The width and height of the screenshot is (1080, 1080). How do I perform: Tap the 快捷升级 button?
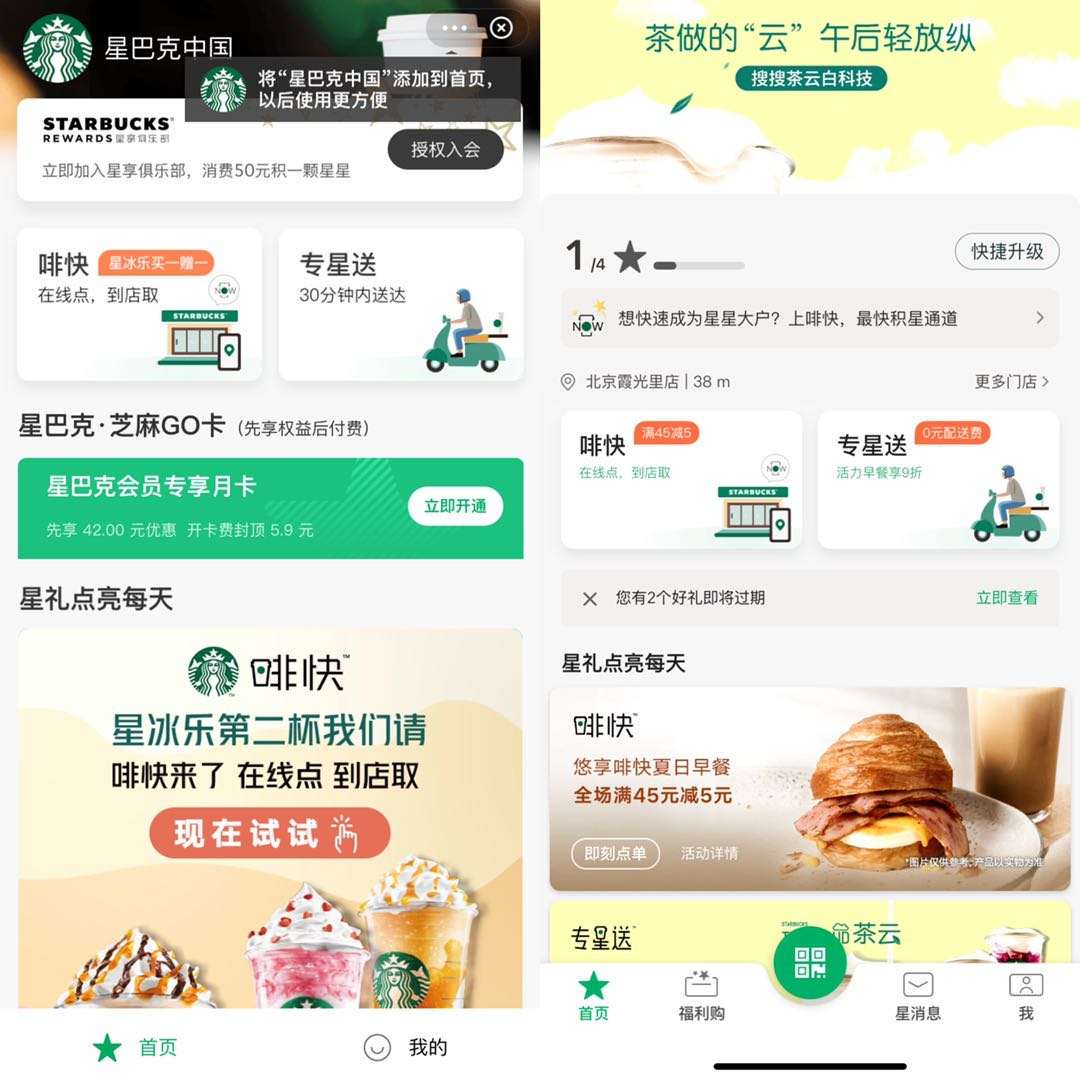(1006, 251)
